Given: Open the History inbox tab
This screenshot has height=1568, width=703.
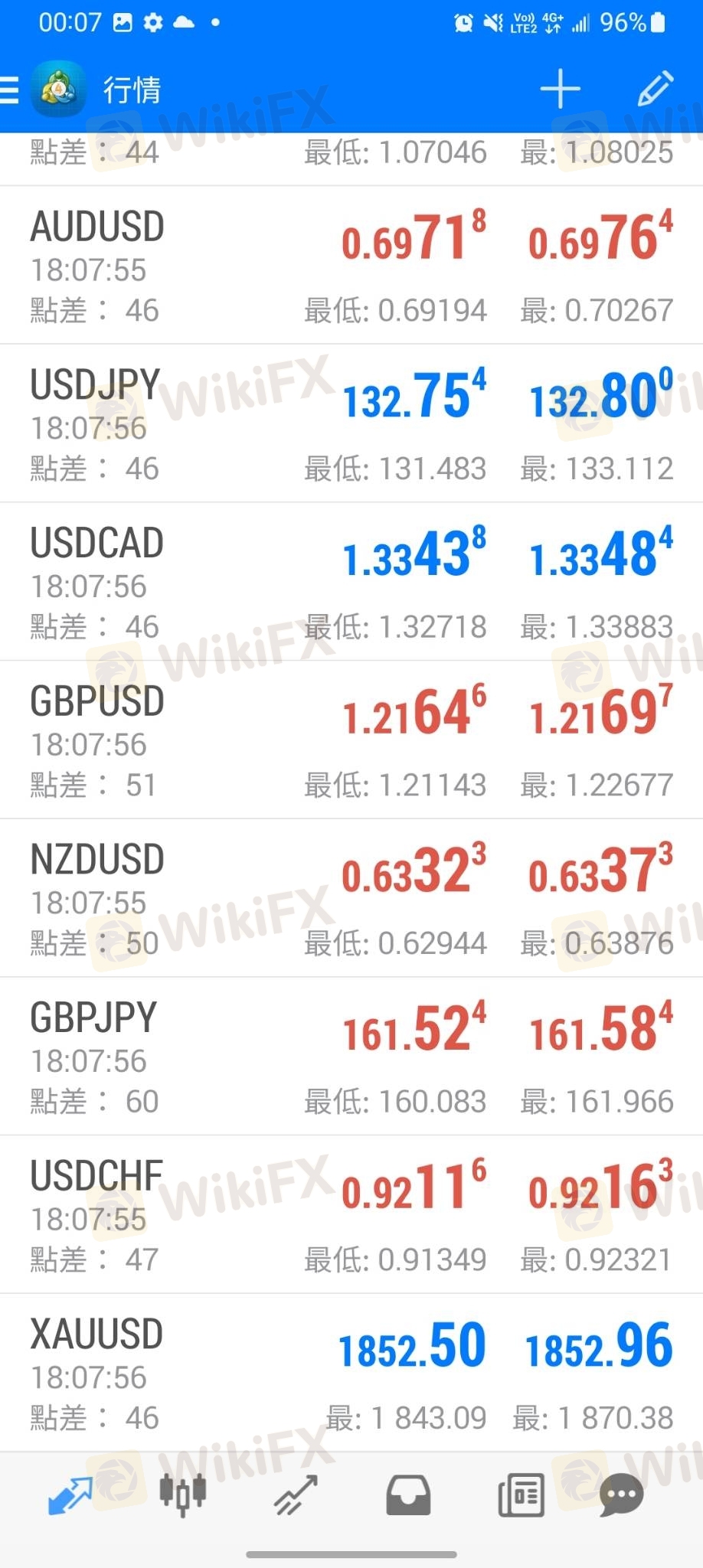Looking at the screenshot, I should [408, 1495].
